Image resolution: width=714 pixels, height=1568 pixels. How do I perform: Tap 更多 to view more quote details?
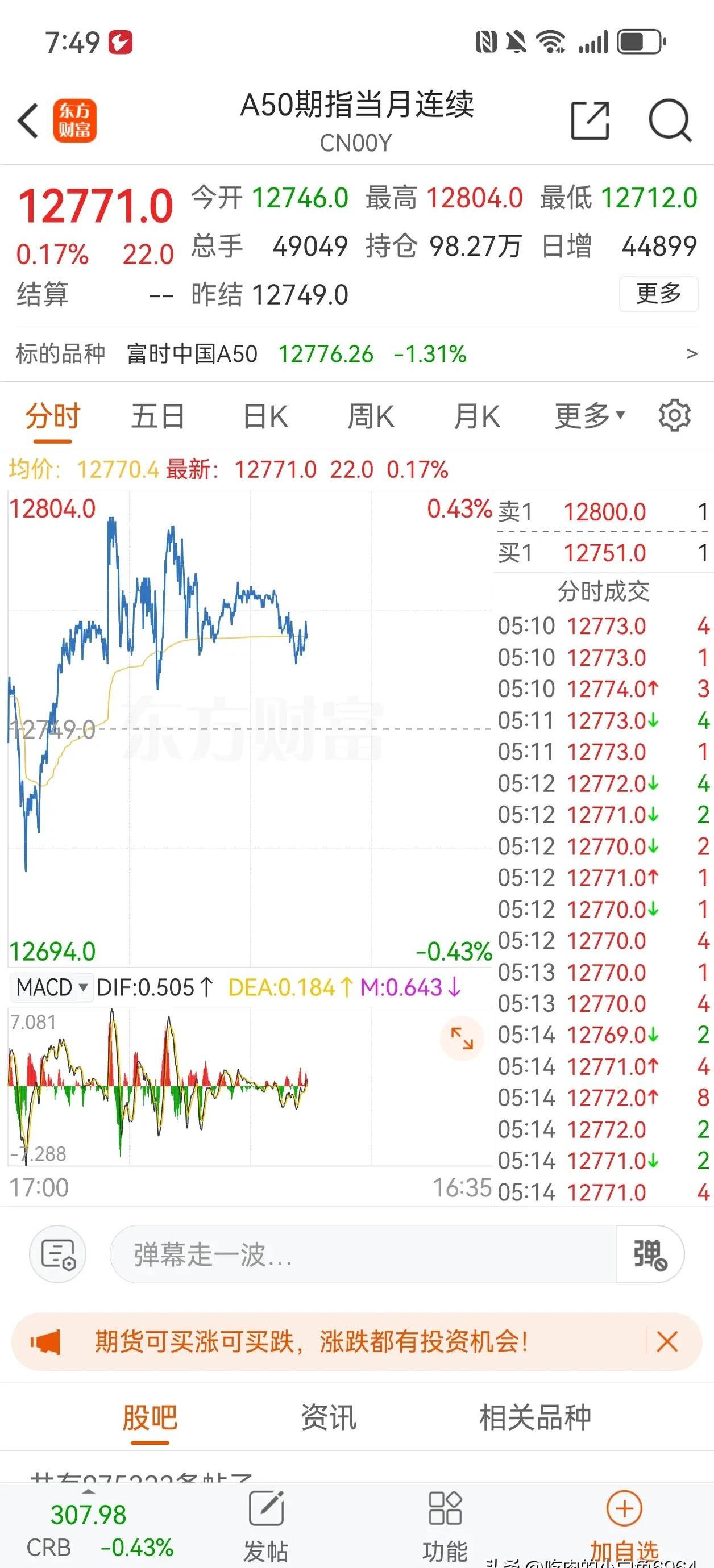[x=658, y=293]
